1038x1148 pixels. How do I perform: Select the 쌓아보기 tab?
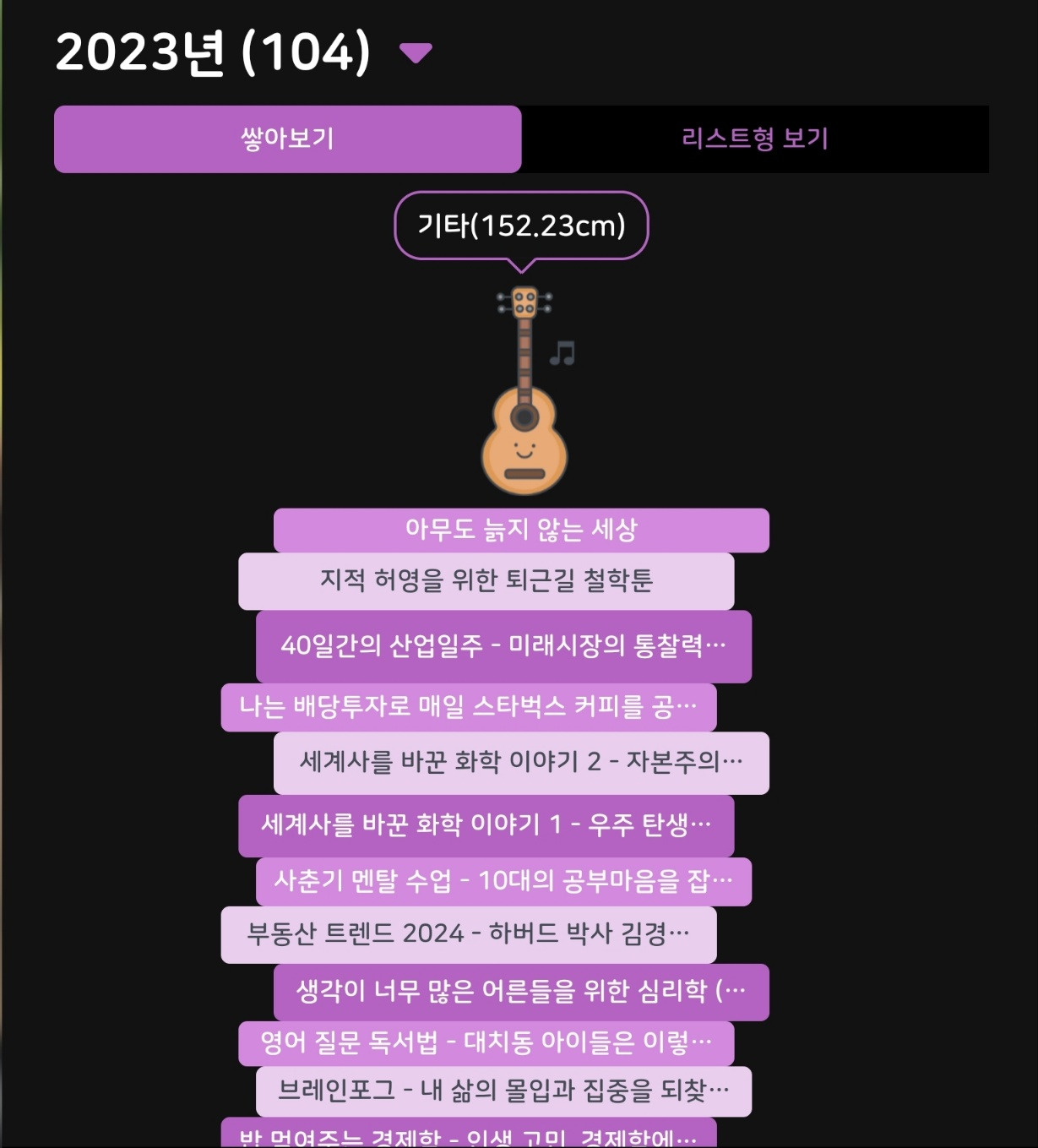pyautogui.click(x=288, y=139)
